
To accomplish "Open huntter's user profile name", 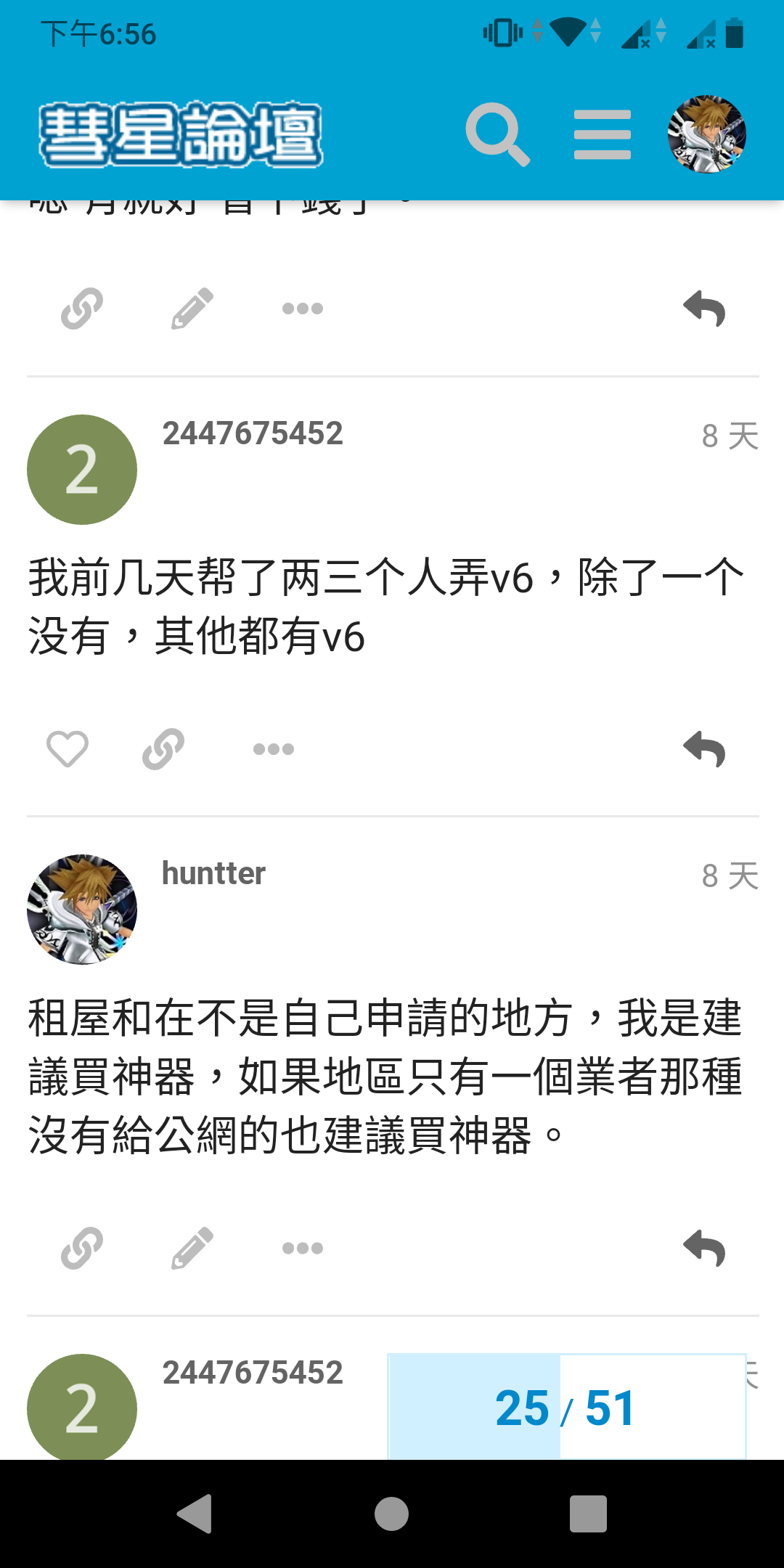I will pos(213,873).
